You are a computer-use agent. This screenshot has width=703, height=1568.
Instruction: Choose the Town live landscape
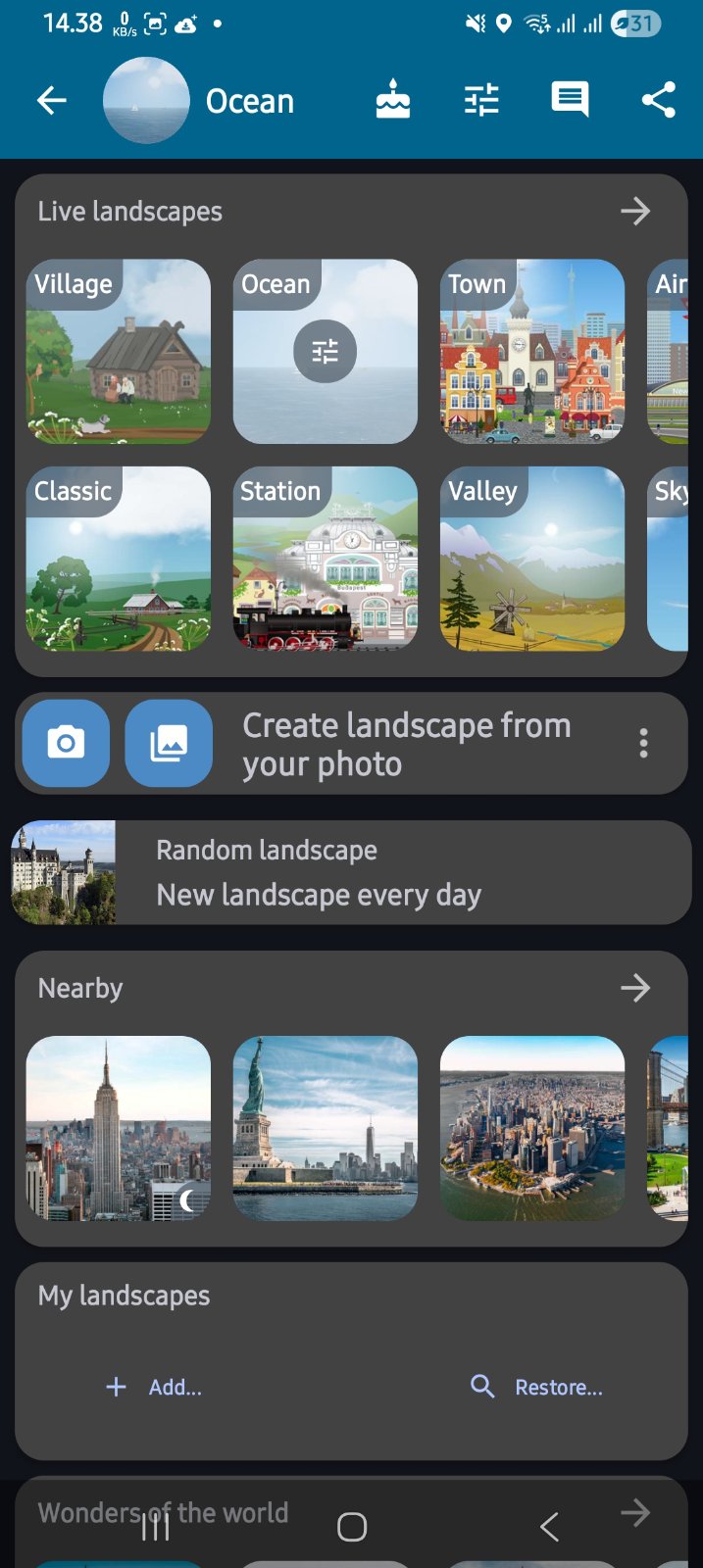531,352
